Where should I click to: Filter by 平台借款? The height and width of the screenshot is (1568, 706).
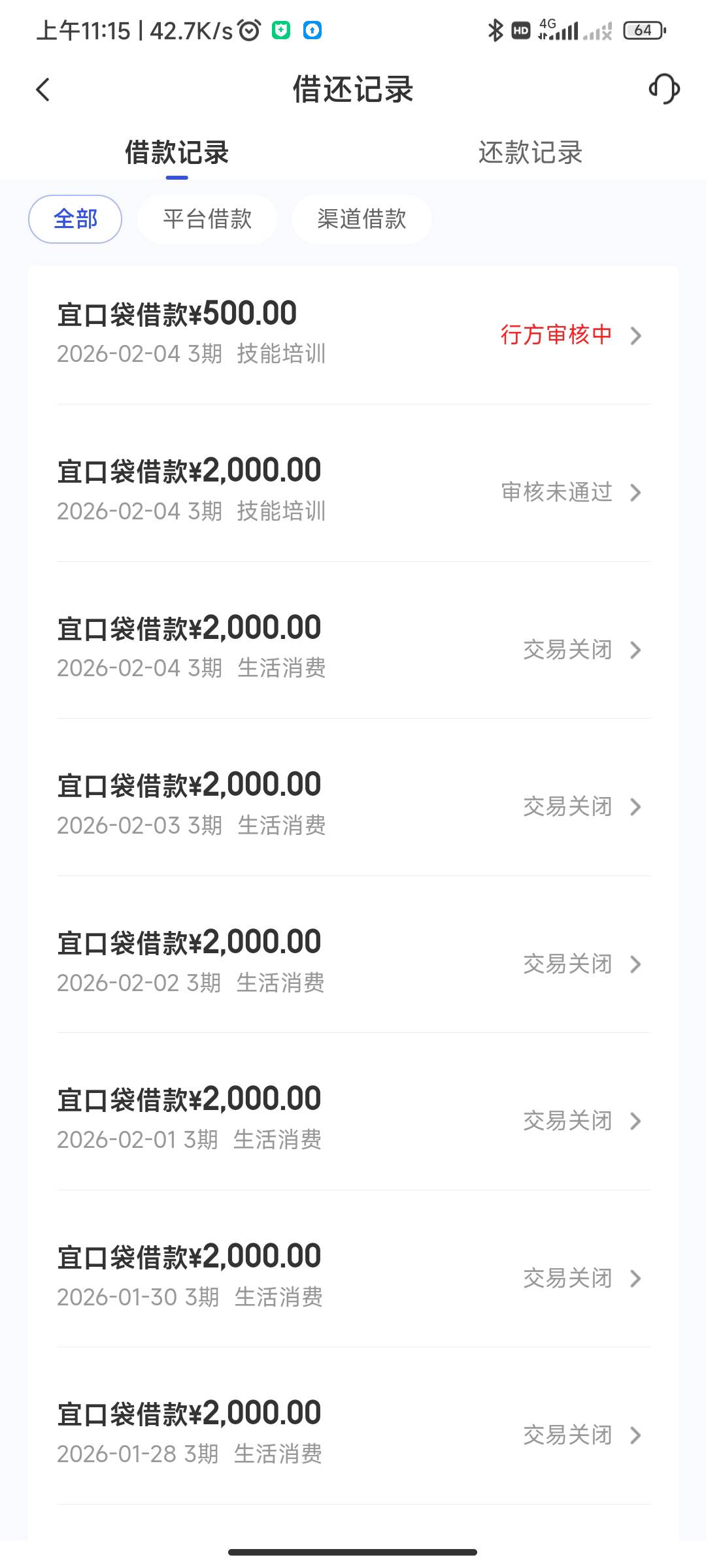tap(207, 219)
